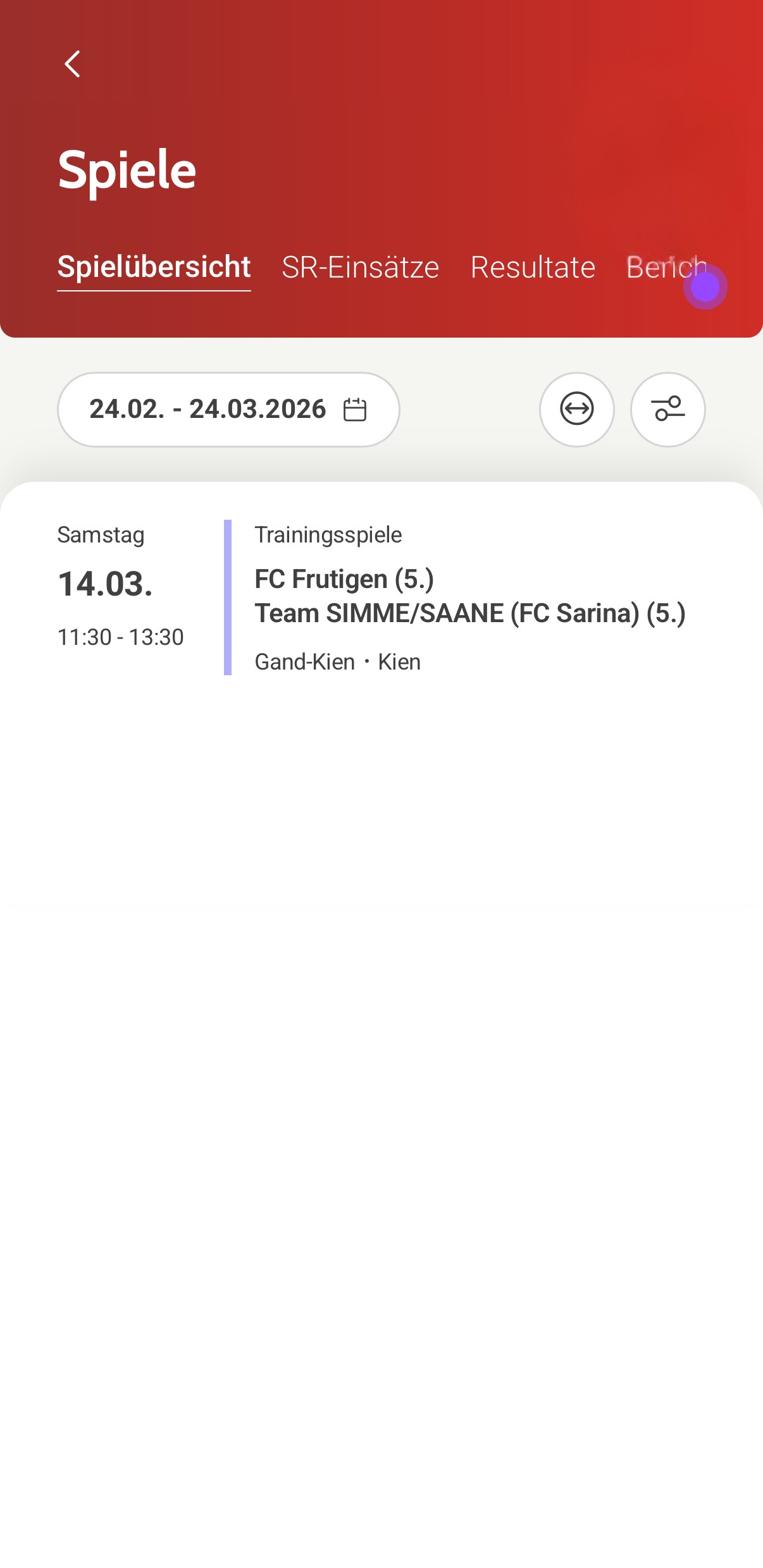
Task: Open the date range picker 24.02. - 24.03.2026
Action: point(228,409)
